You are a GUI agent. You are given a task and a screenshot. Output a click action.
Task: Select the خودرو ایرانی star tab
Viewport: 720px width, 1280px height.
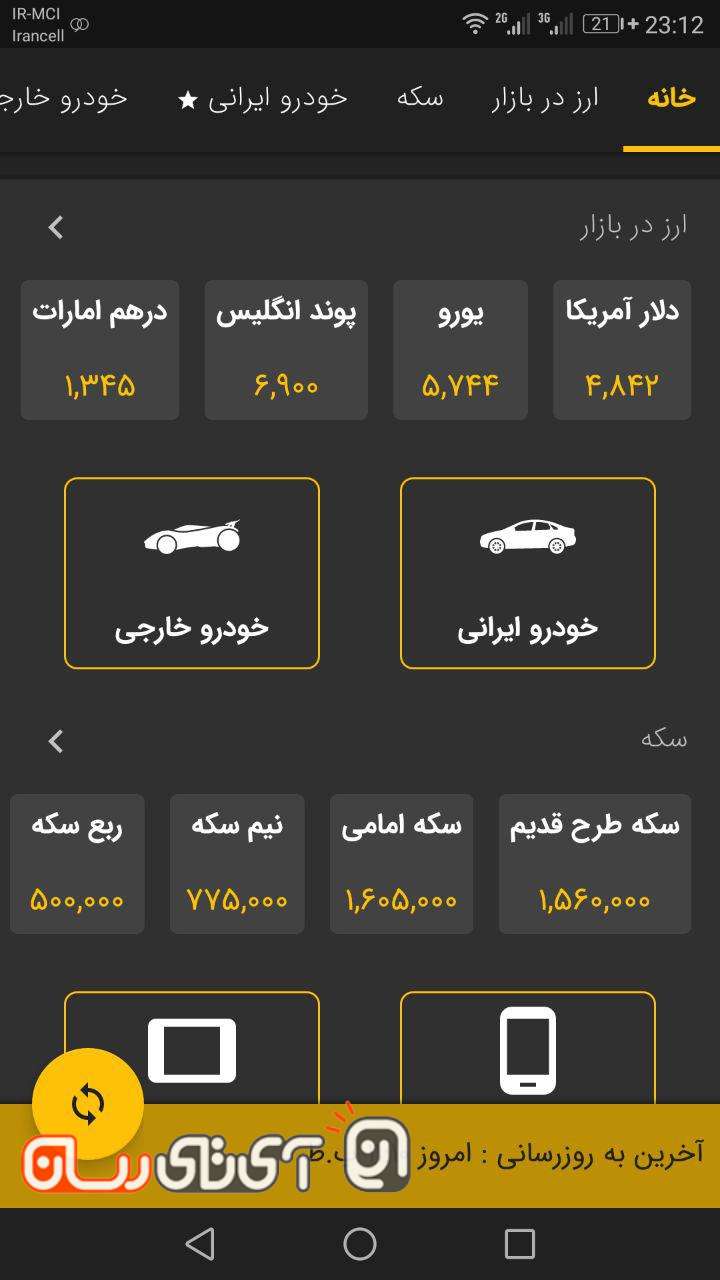pos(263,99)
